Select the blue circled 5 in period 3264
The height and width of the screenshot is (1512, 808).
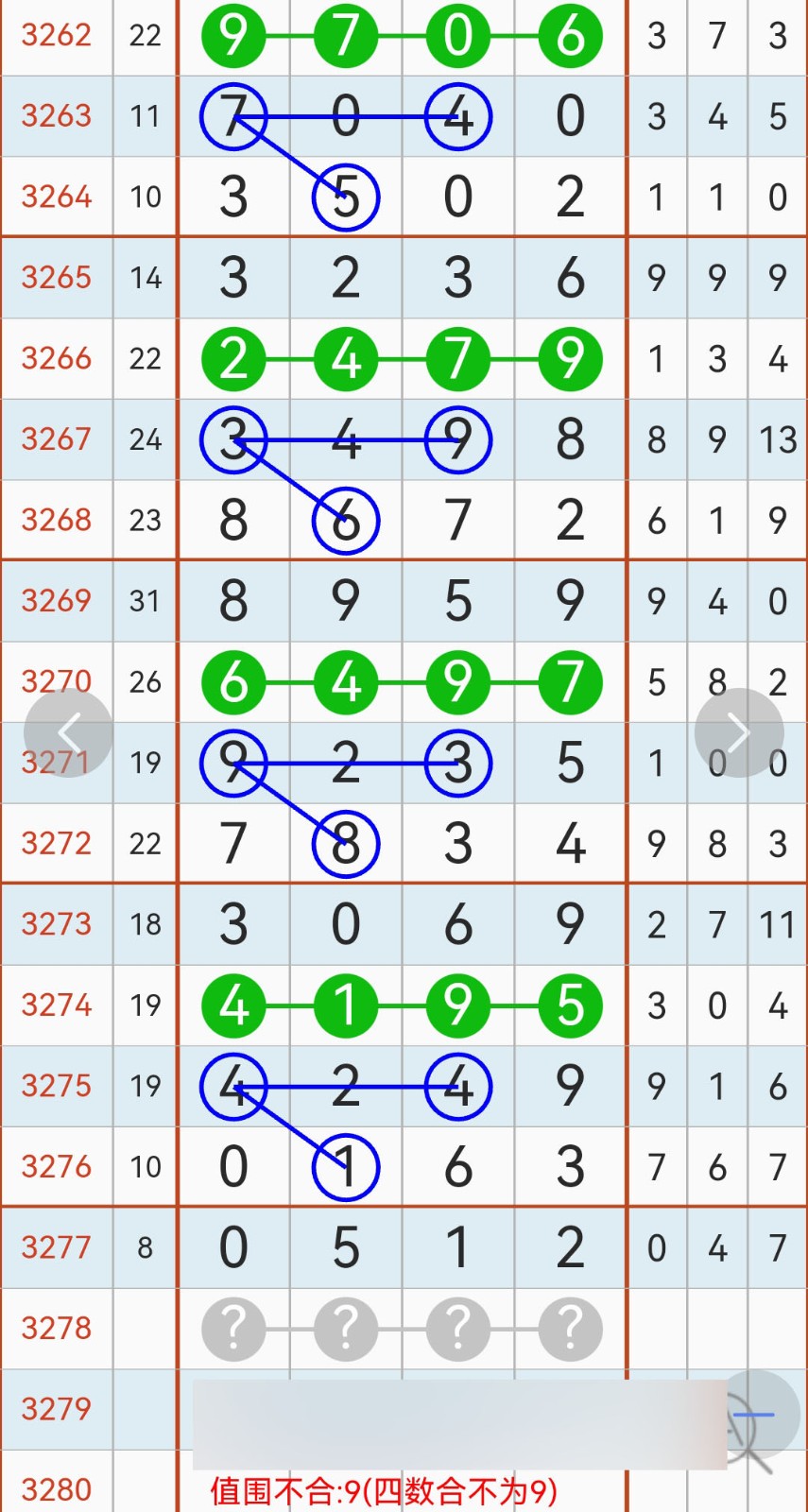(x=345, y=198)
